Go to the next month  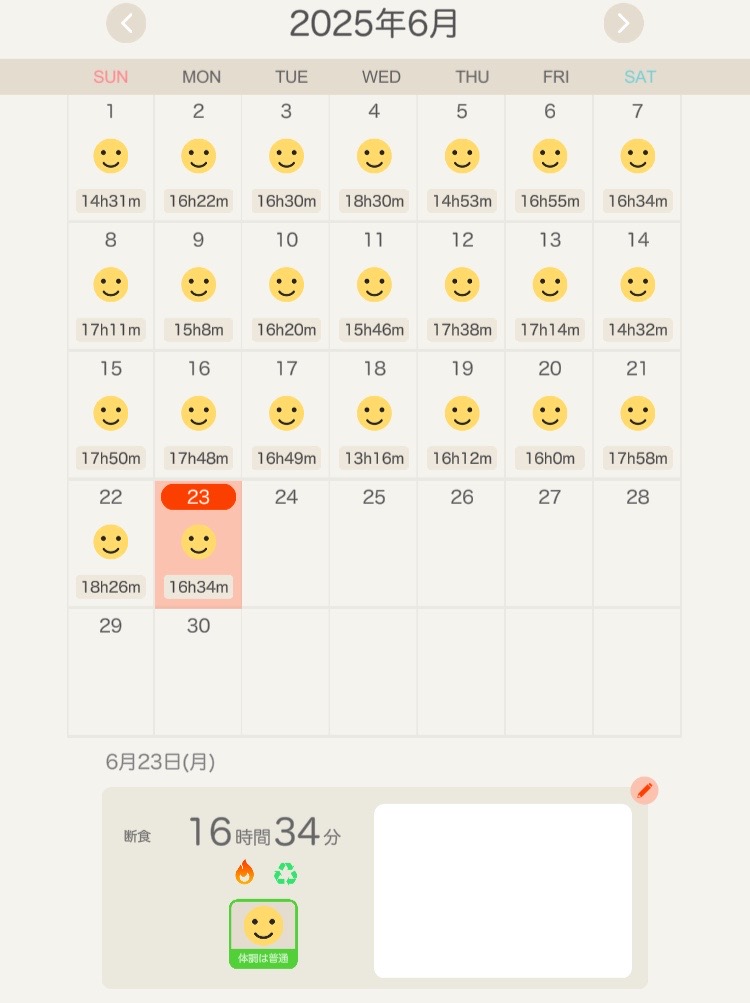pos(623,23)
